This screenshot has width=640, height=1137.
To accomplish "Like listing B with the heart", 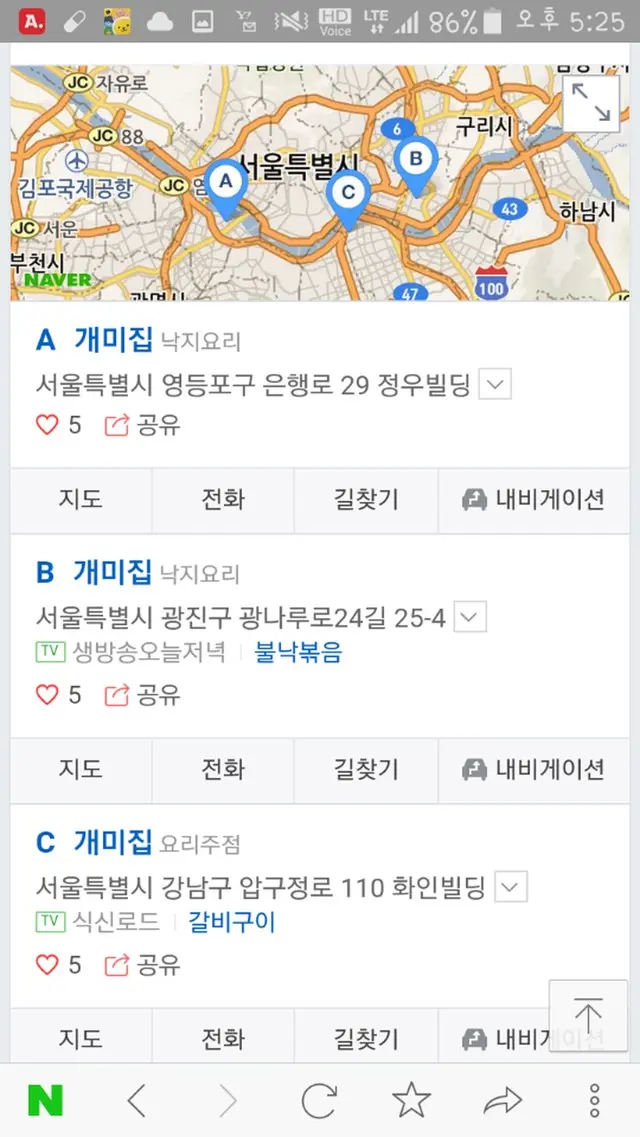I will click(47, 695).
